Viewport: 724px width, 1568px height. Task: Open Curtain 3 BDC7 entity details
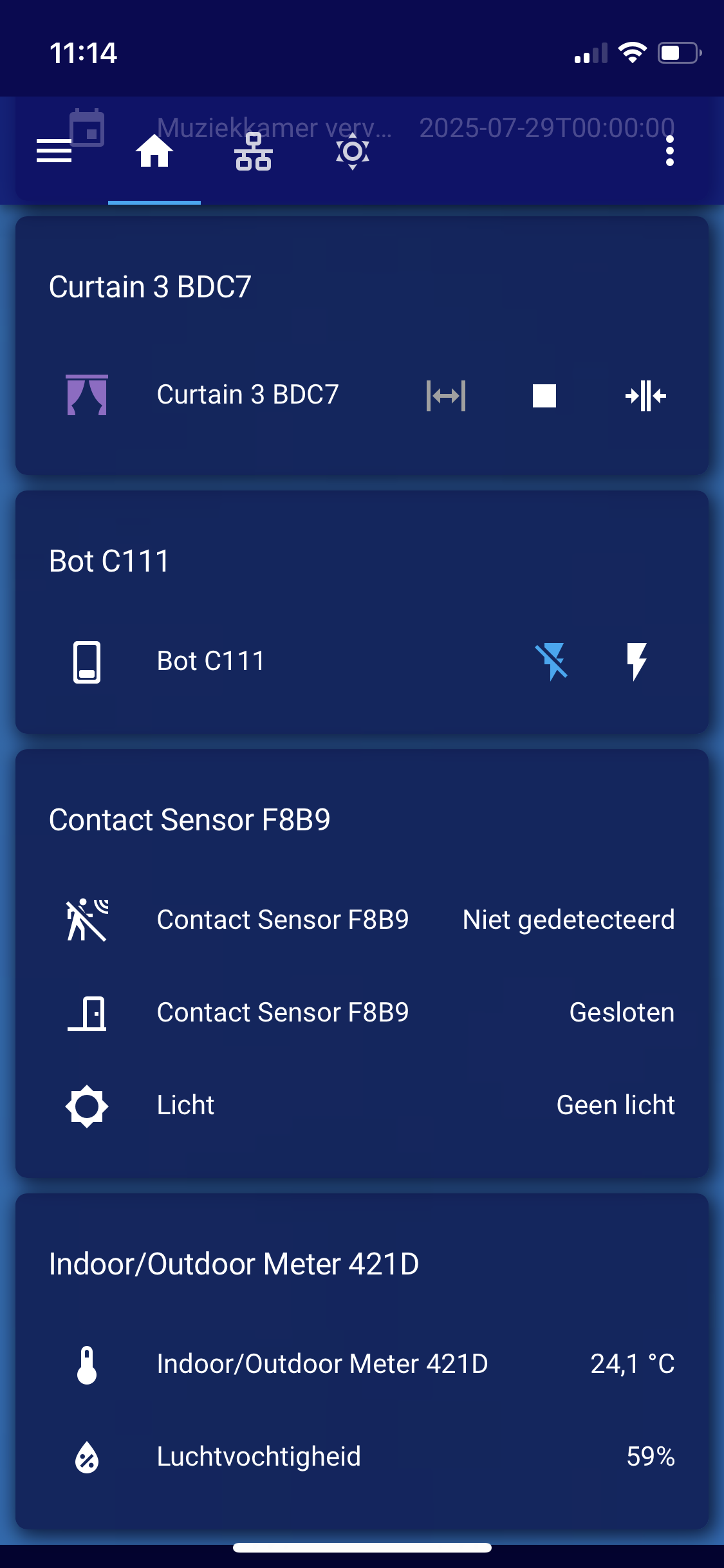point(248,395)
